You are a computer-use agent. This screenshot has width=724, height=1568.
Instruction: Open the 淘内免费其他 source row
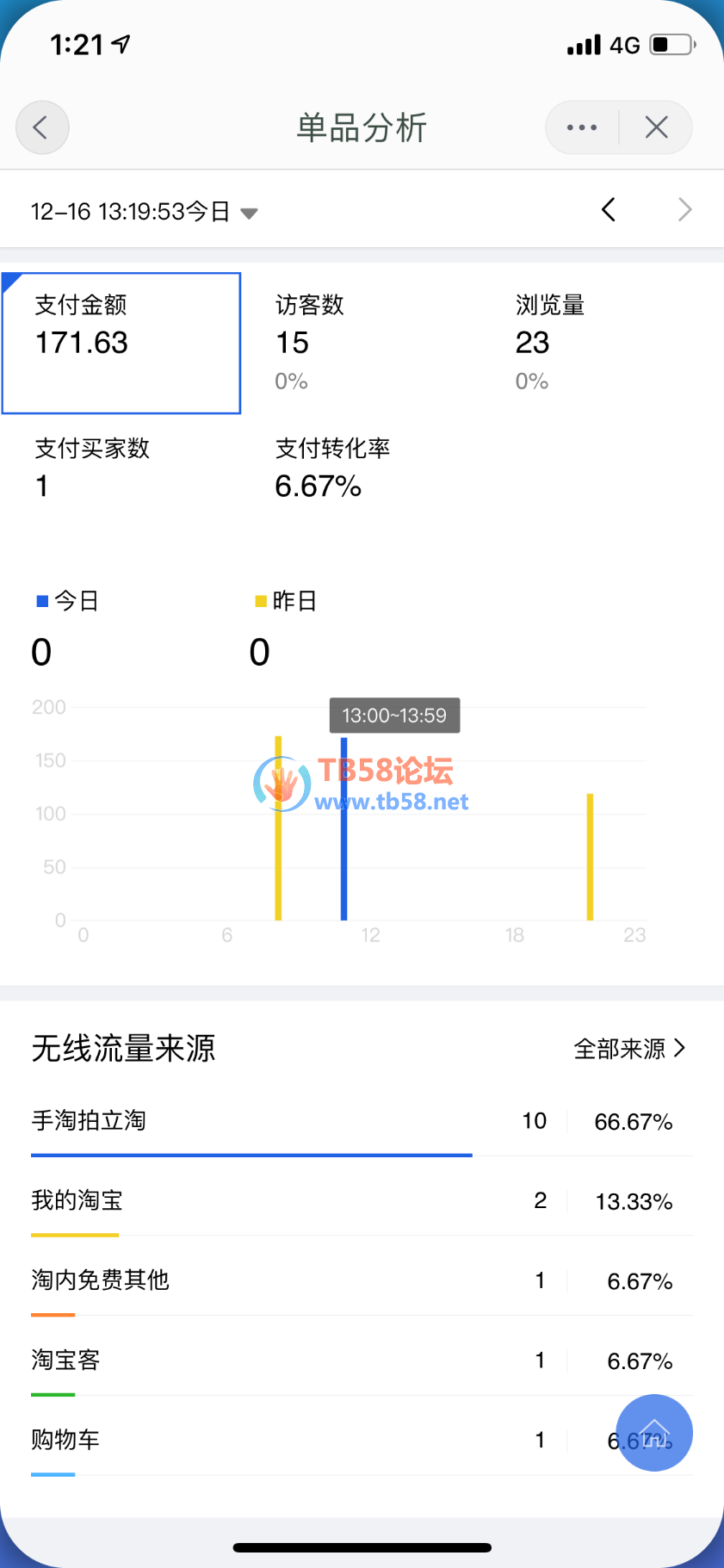pos(362,1280)
